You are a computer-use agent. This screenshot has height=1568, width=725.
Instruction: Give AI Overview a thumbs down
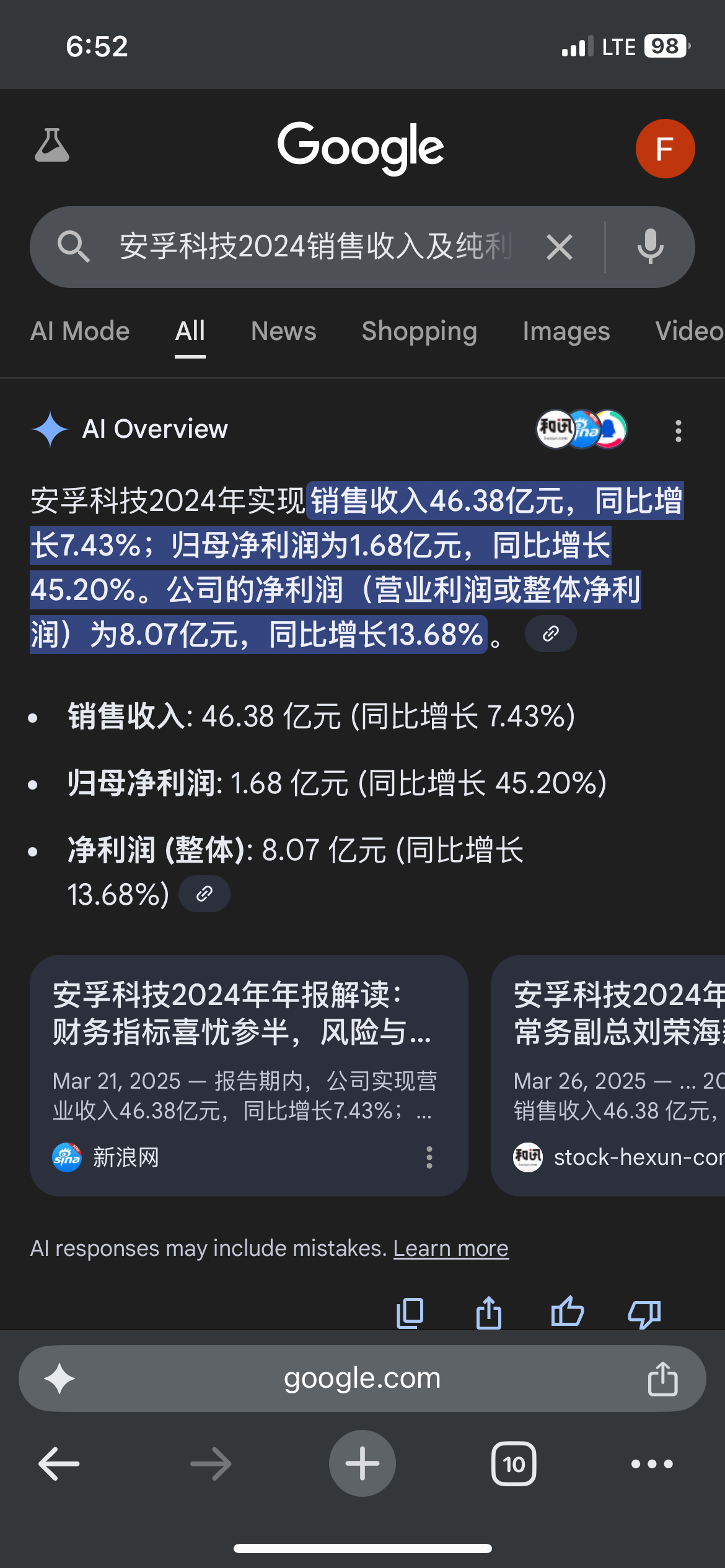644,1313
